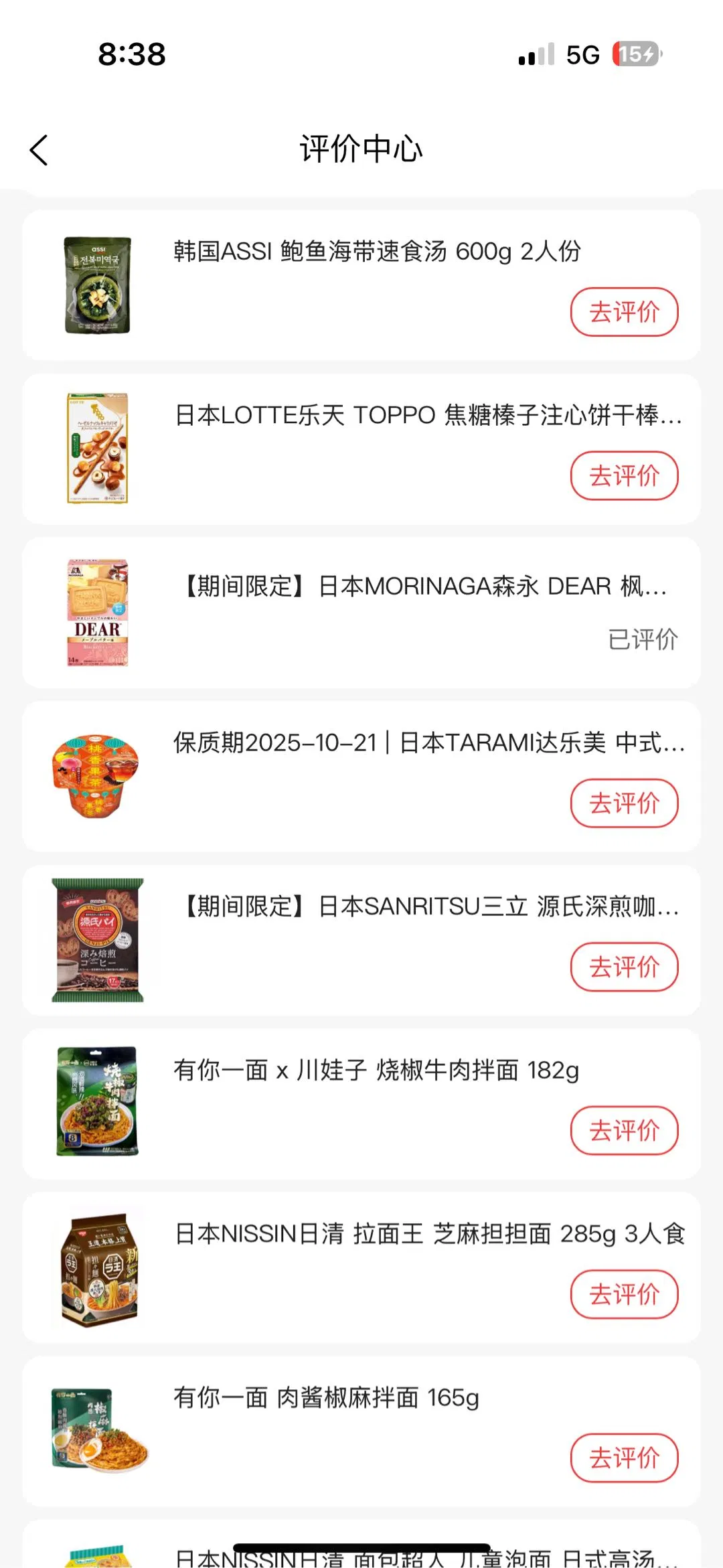Review NISSIN日清 拉面王 芝麻担担面
Screen dimensions: 723x1568
point(624,1294)
